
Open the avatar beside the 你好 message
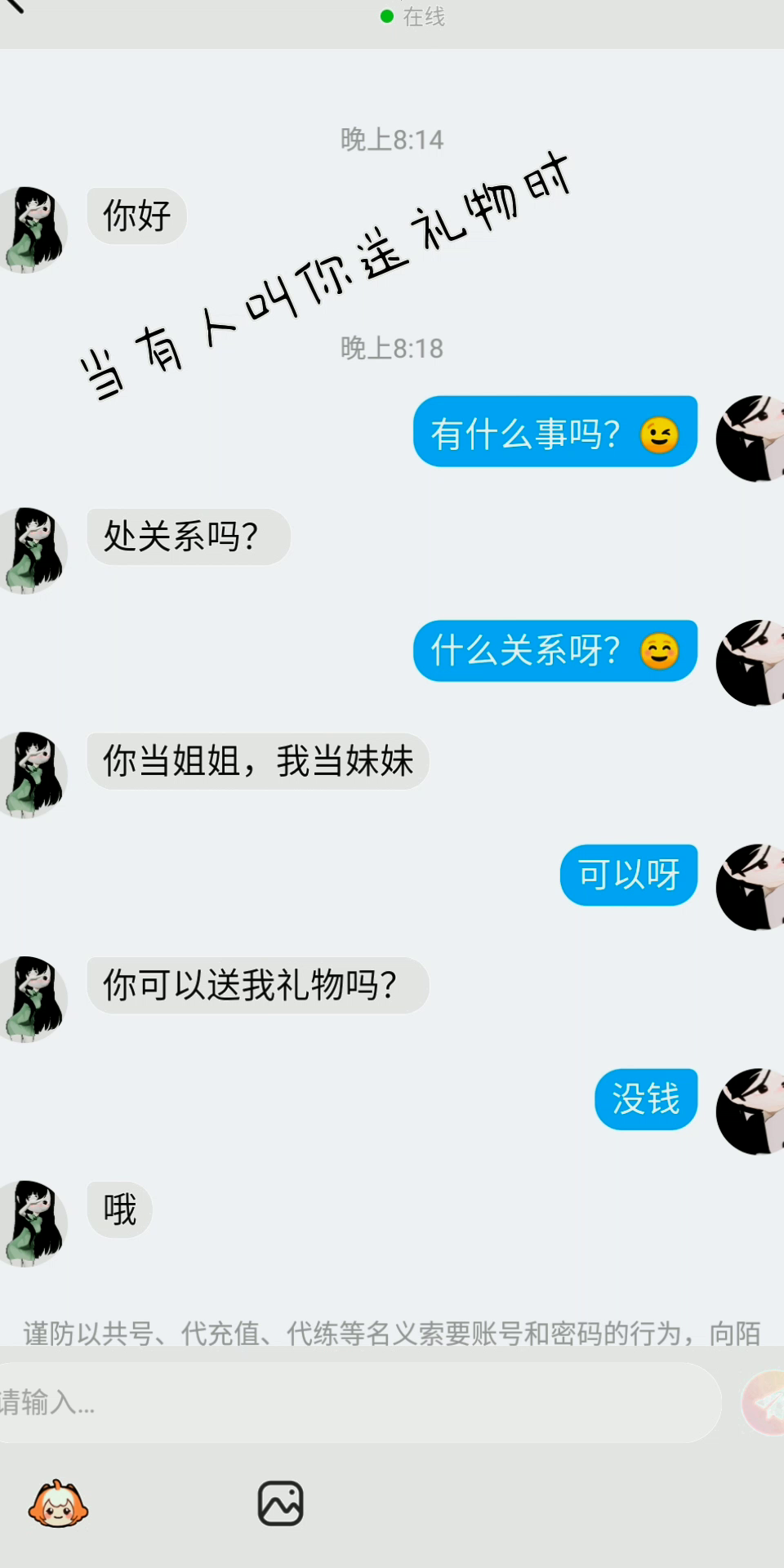(33, 229)
